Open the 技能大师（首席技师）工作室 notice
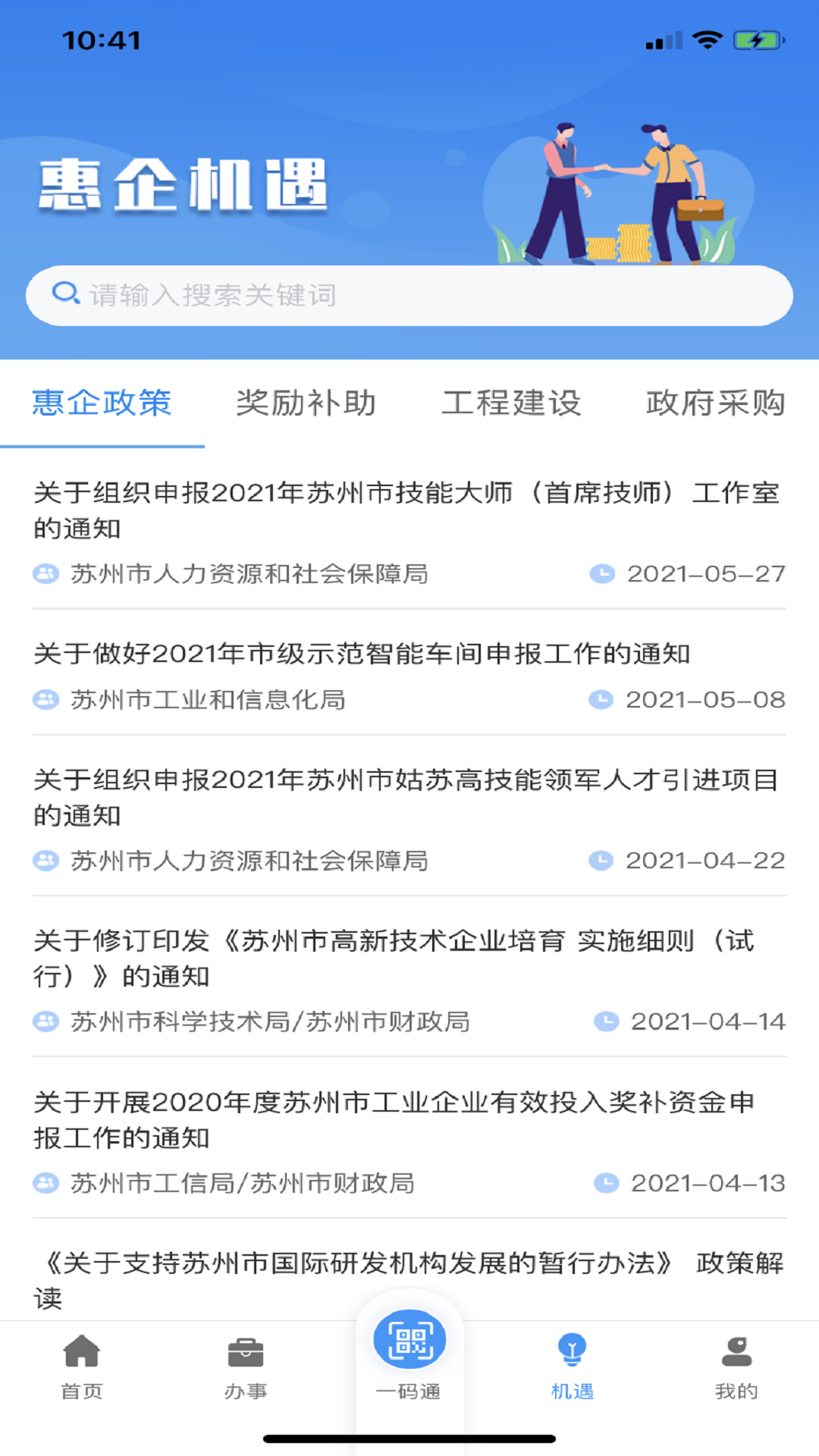 coord(409,531)
